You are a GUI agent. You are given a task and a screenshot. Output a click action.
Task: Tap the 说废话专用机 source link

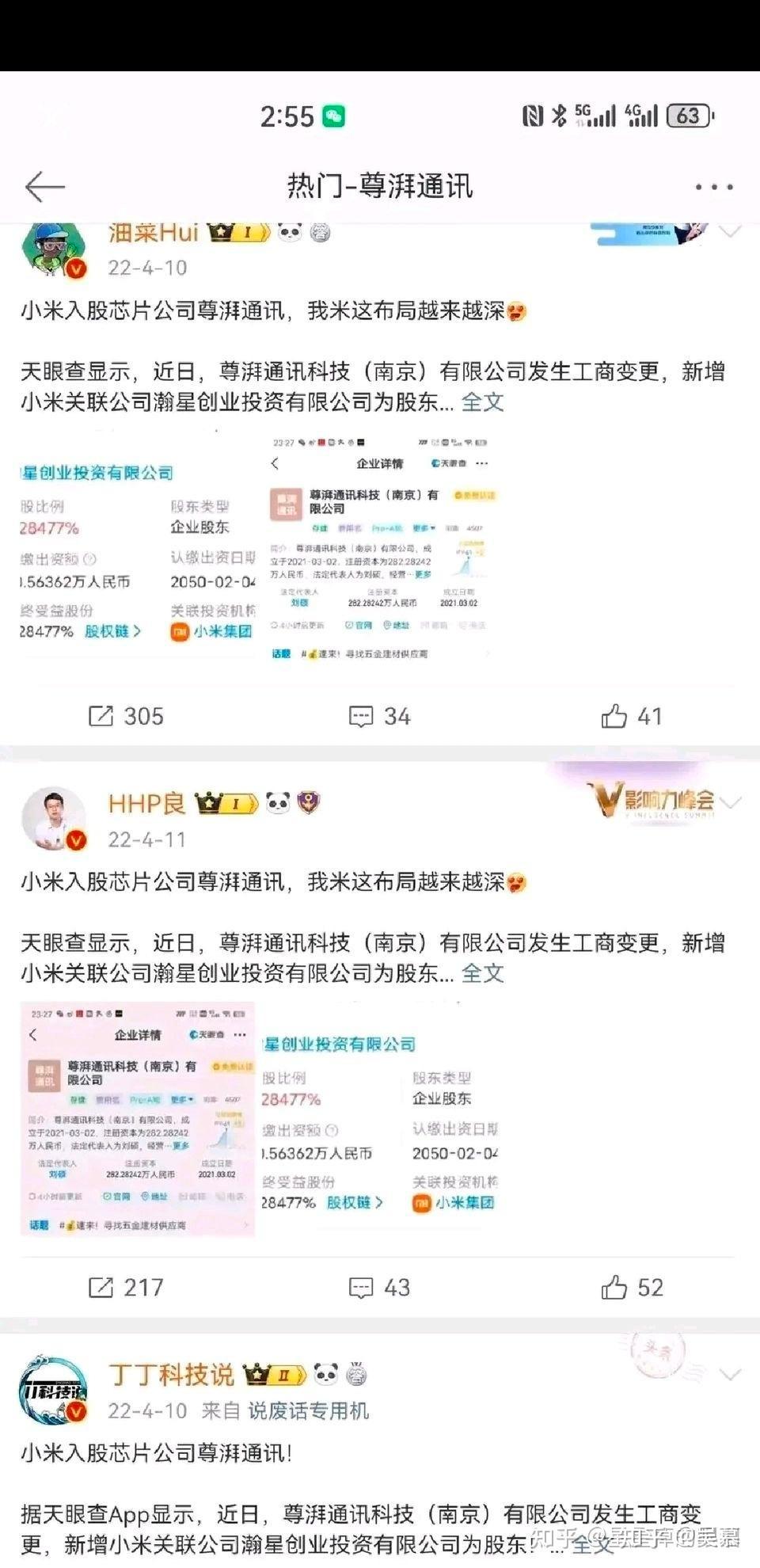[x=309, y=1410]
